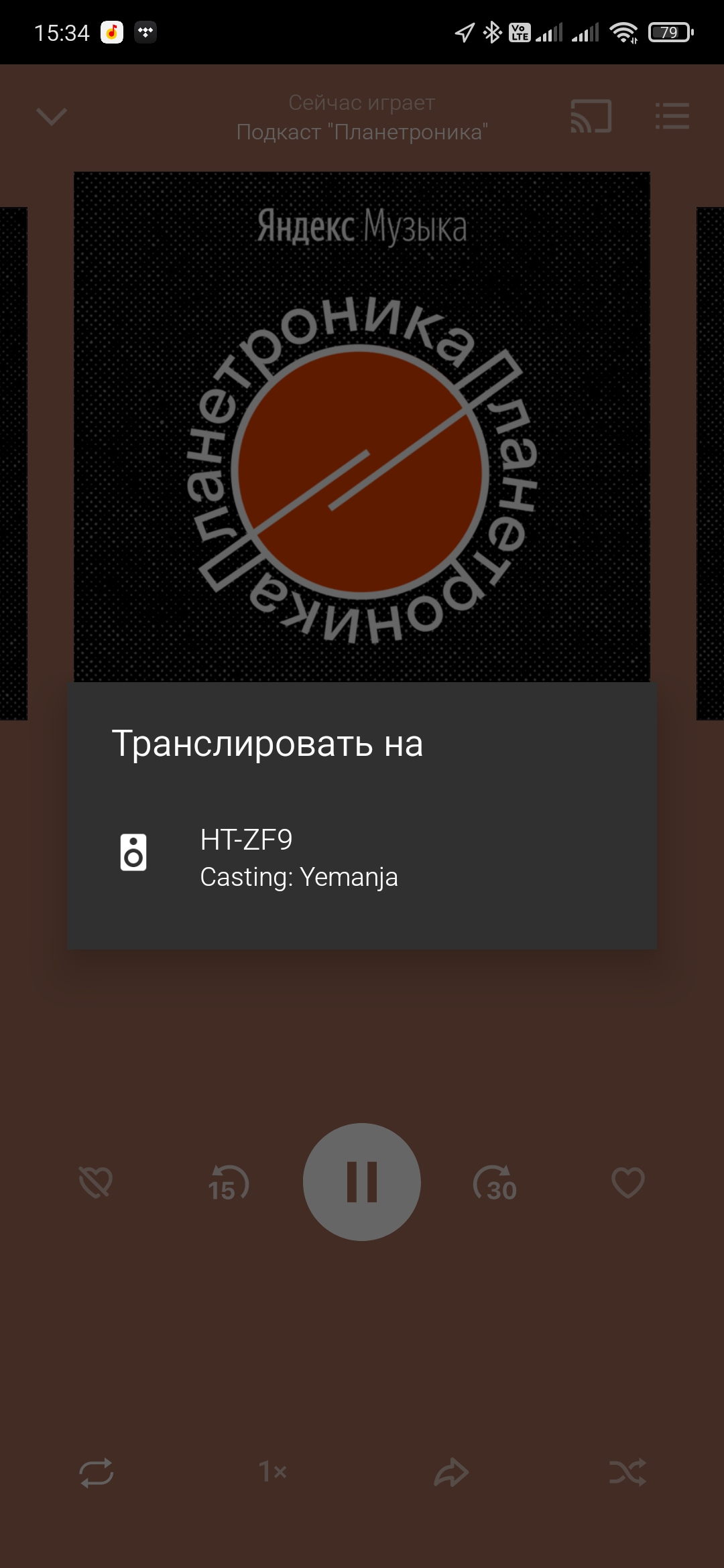Toggle repeat mode
The image size is (724, 1568).
[x=96, y=1473]
